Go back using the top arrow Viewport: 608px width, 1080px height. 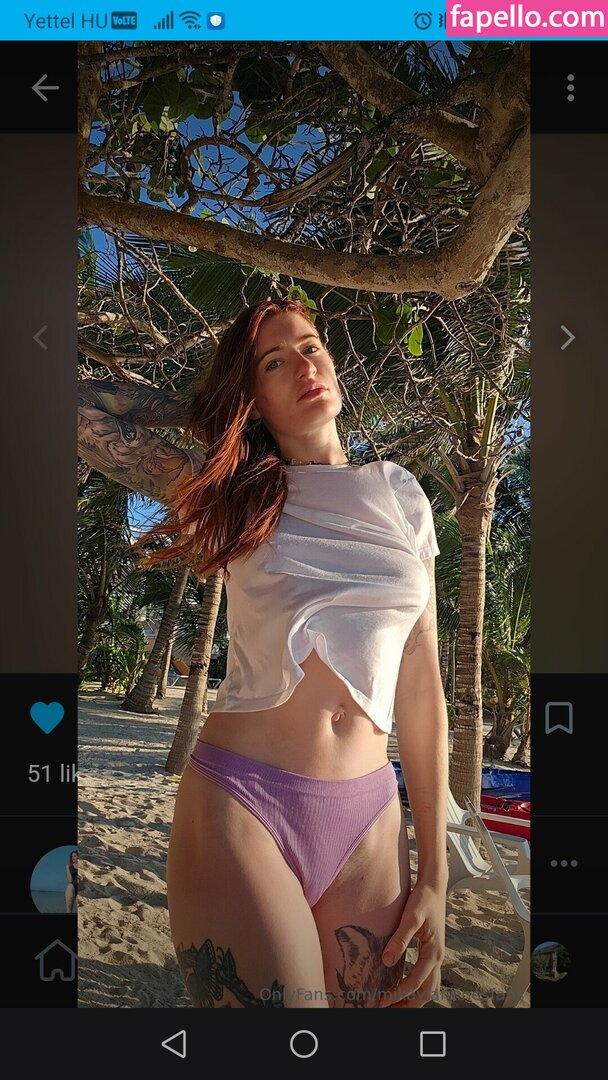45,88
